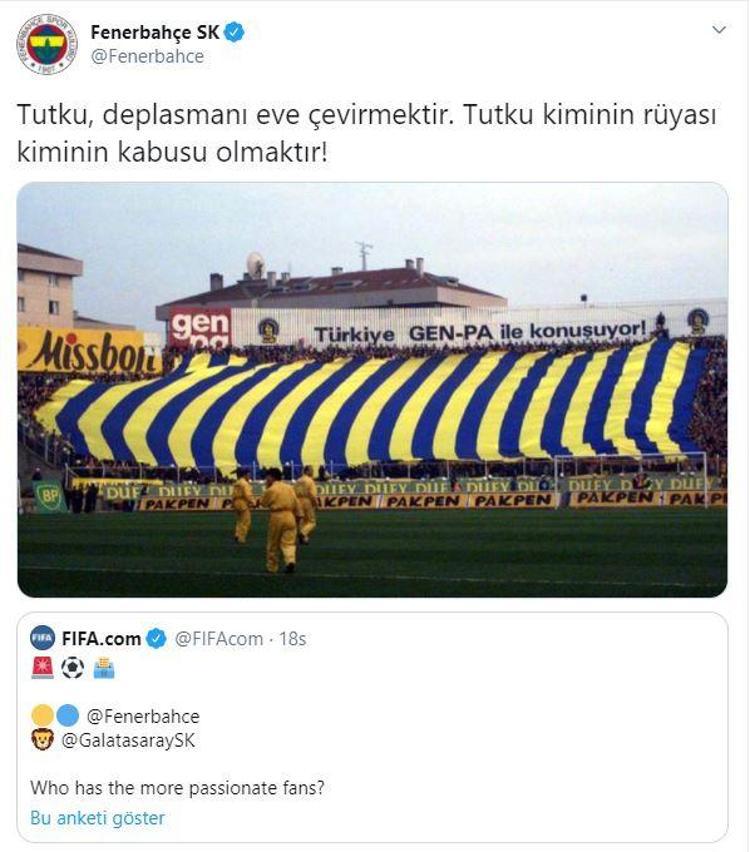Open the Fenerbahçe SK account name
Viewport: 750px width, 852px height.
coord(155,32)
